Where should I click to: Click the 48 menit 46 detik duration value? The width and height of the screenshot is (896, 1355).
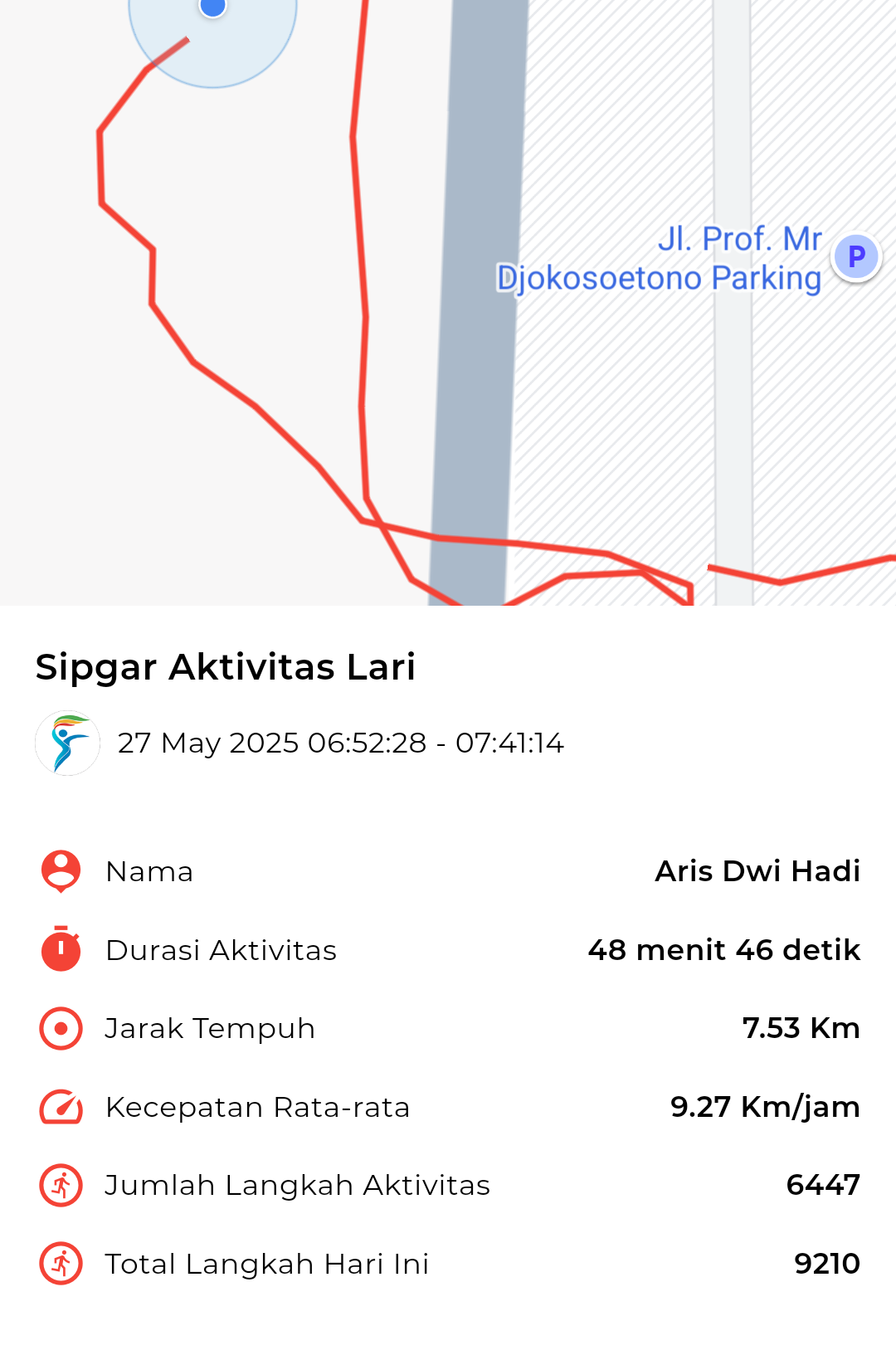[x=724, y=949]
